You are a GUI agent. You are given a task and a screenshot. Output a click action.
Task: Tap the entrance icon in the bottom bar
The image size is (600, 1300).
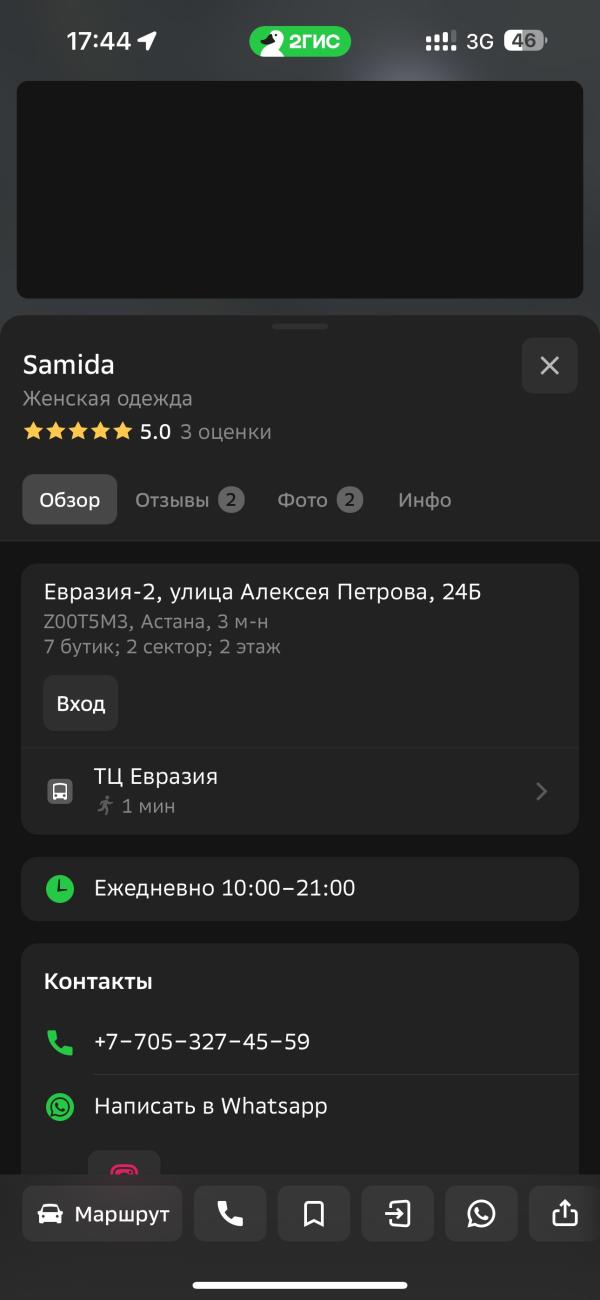point(398,1214)
